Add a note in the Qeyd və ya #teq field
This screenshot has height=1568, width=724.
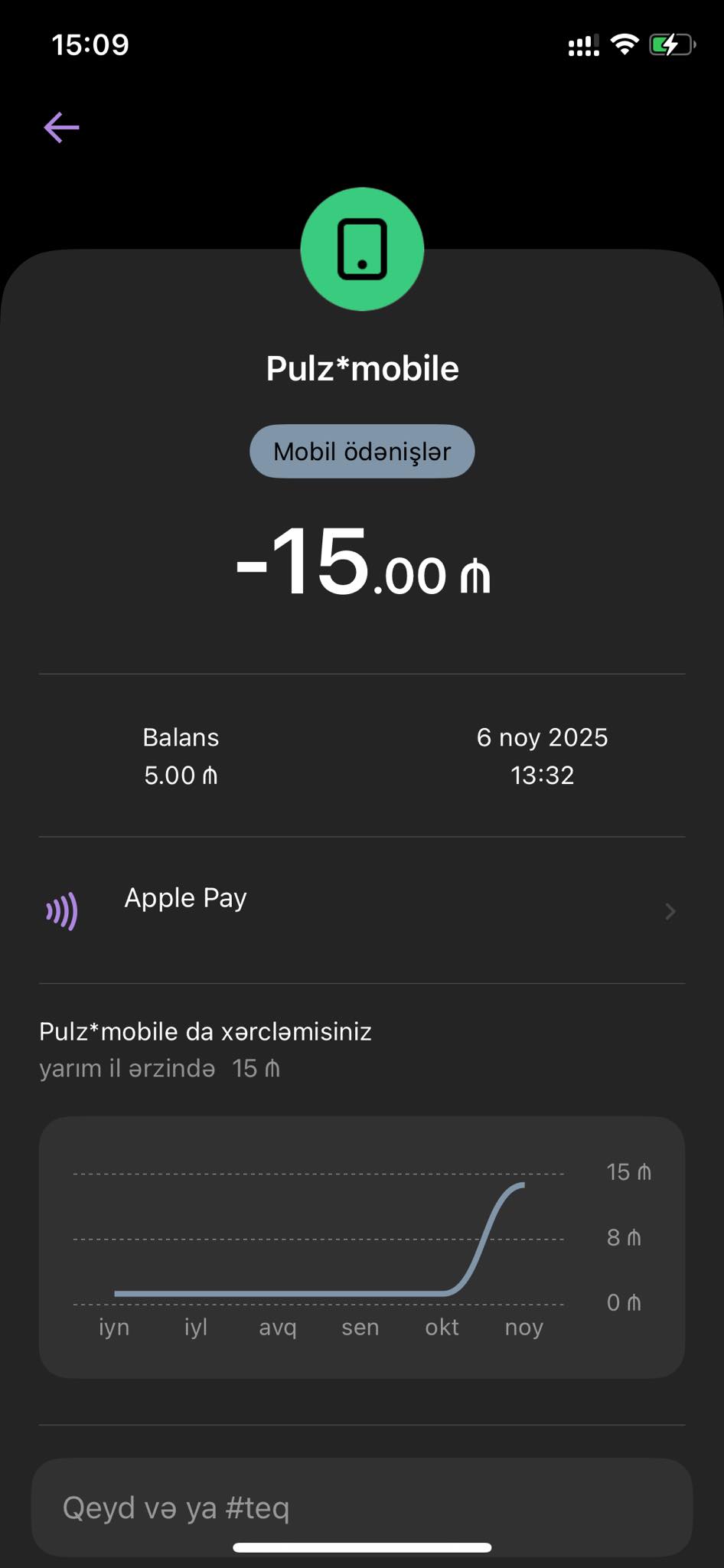click(362, 1507)
